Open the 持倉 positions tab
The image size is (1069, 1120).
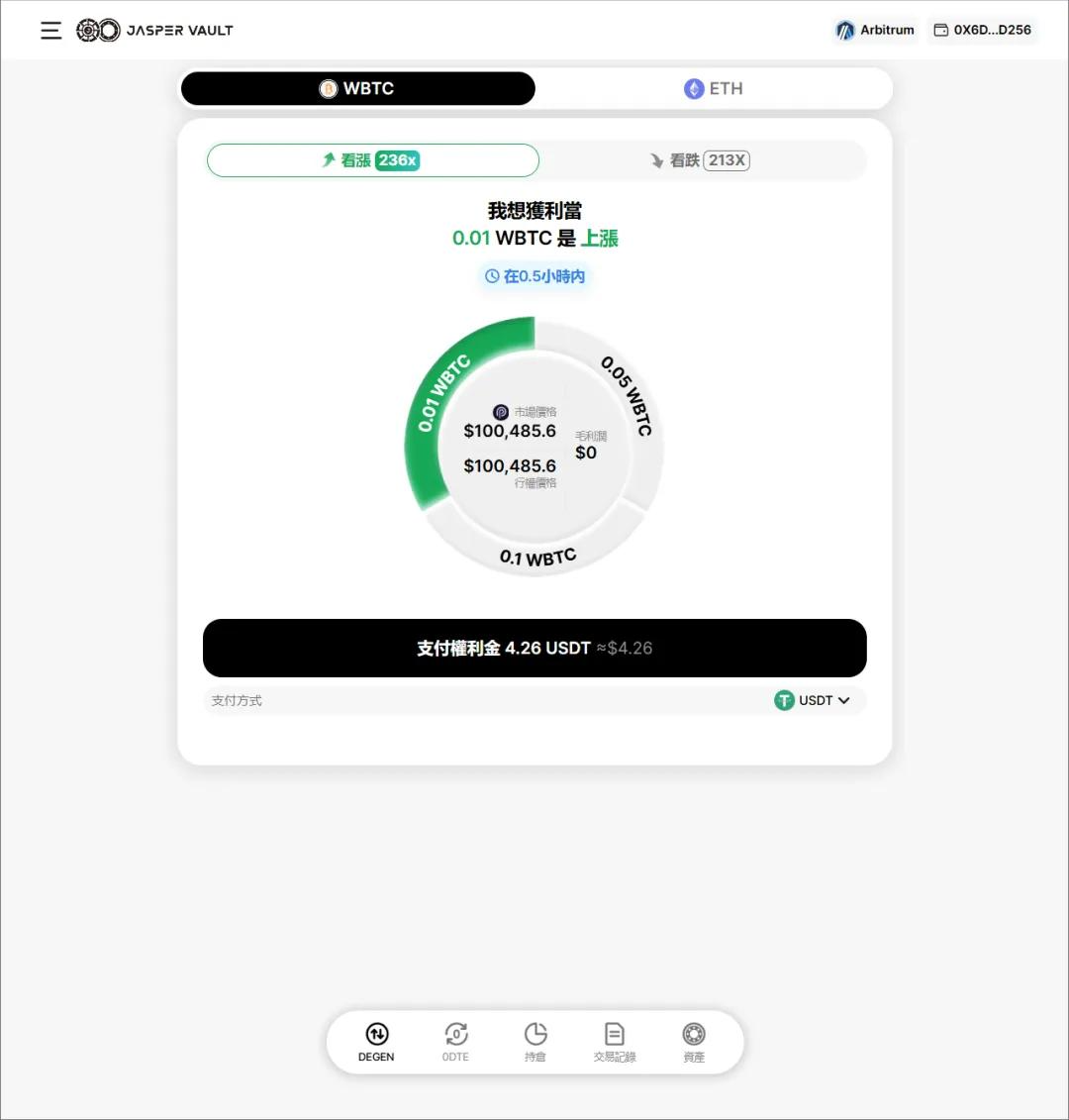point(535,1042)
